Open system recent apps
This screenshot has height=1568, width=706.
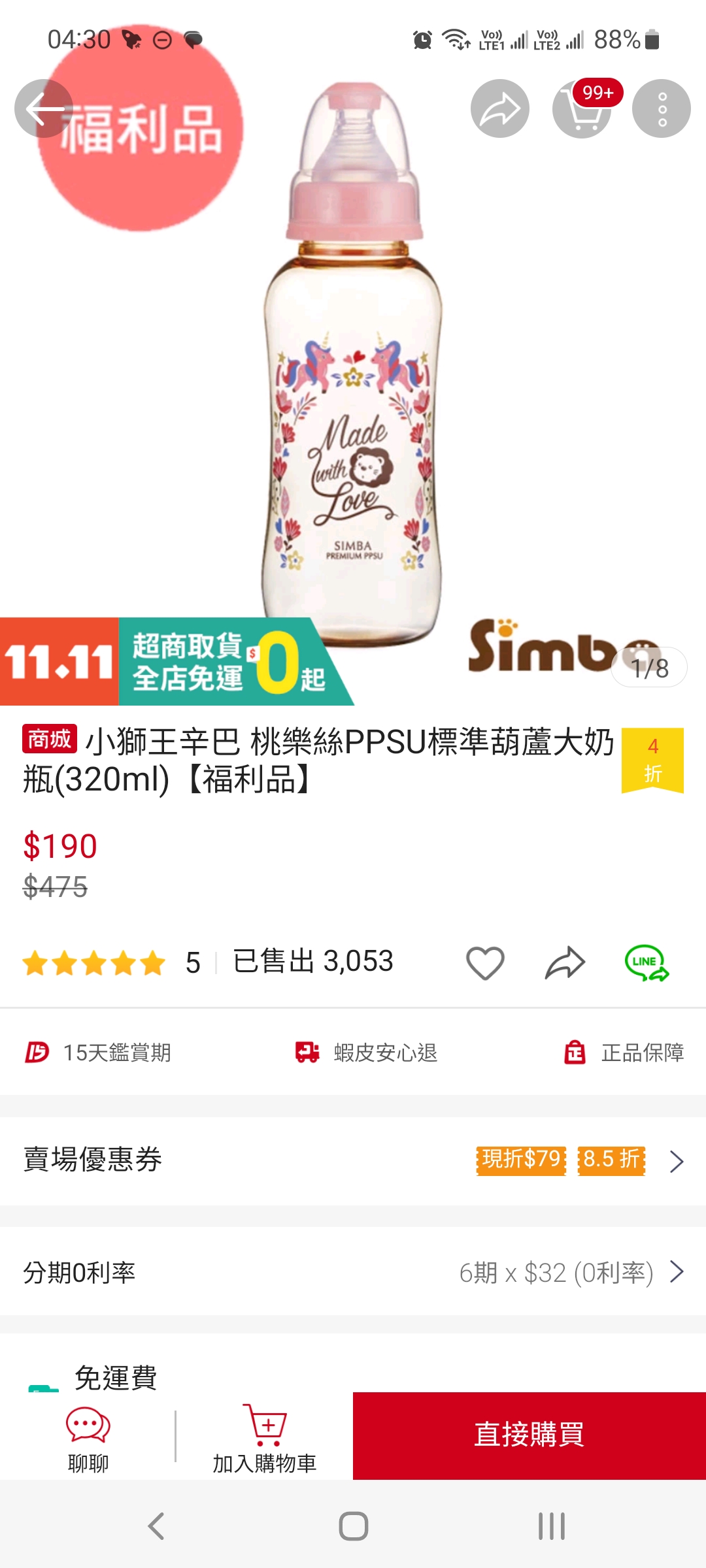coord(551,1527)
